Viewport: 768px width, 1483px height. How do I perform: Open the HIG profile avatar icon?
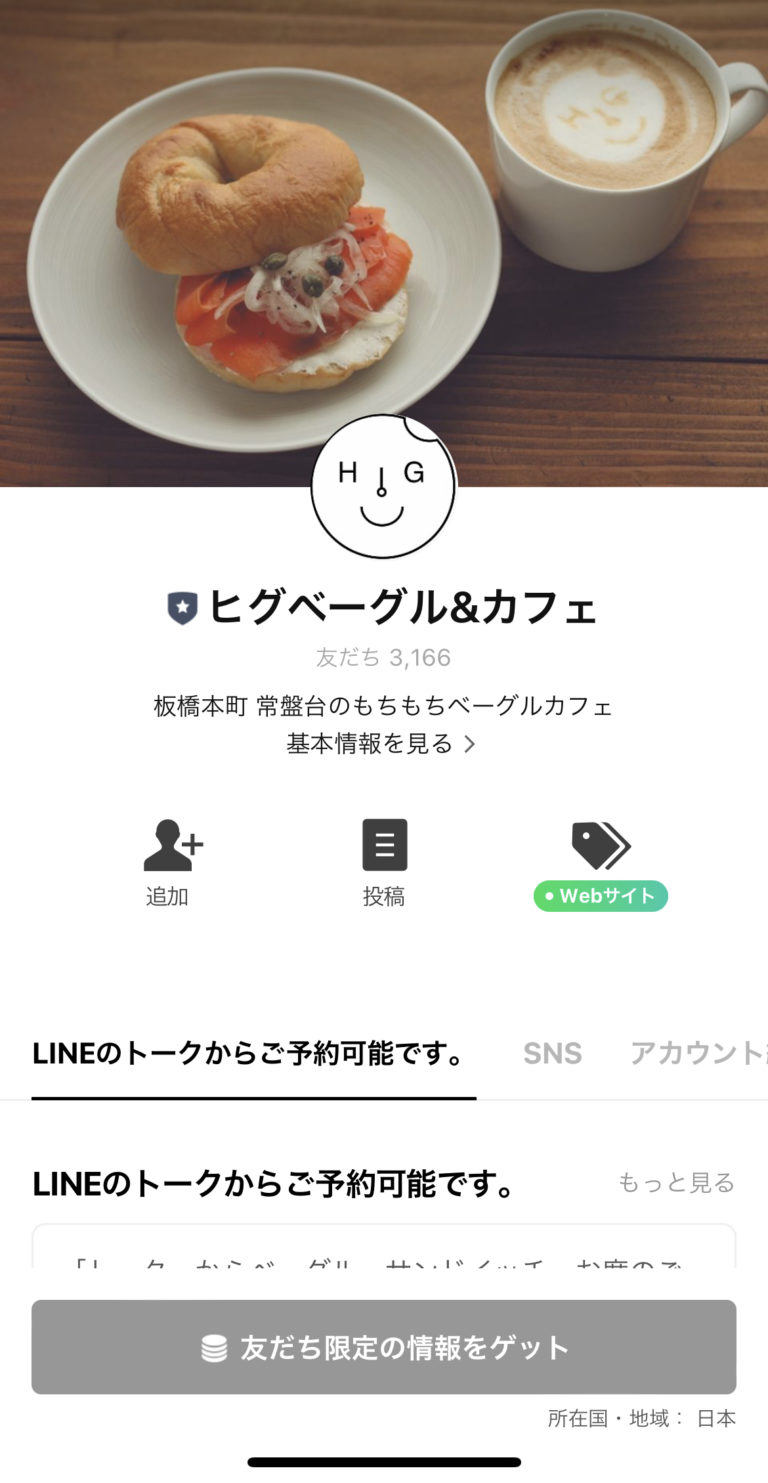tap(384, 487)
